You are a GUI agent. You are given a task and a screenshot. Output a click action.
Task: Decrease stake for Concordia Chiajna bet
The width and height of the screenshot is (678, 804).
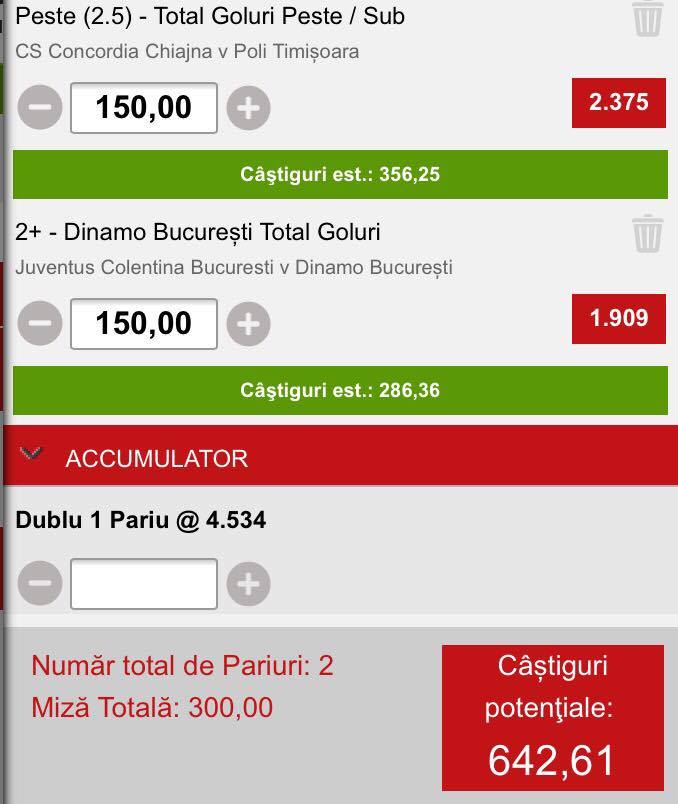[40, 107]
